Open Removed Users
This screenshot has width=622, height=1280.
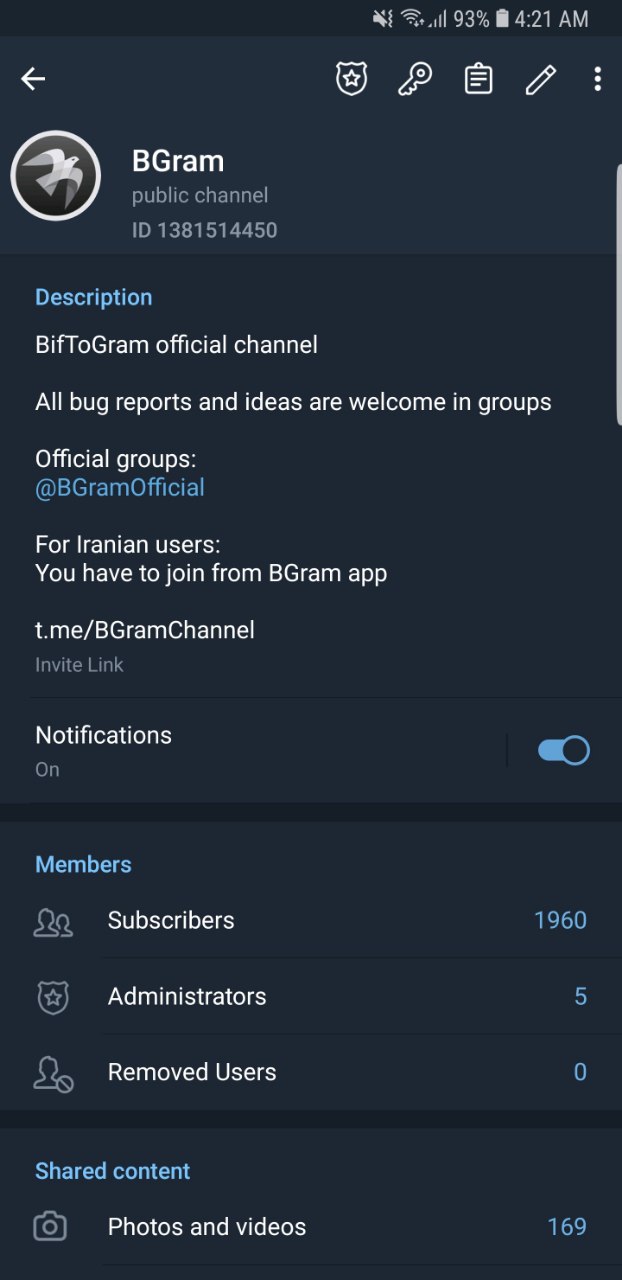click(311, 1072)
